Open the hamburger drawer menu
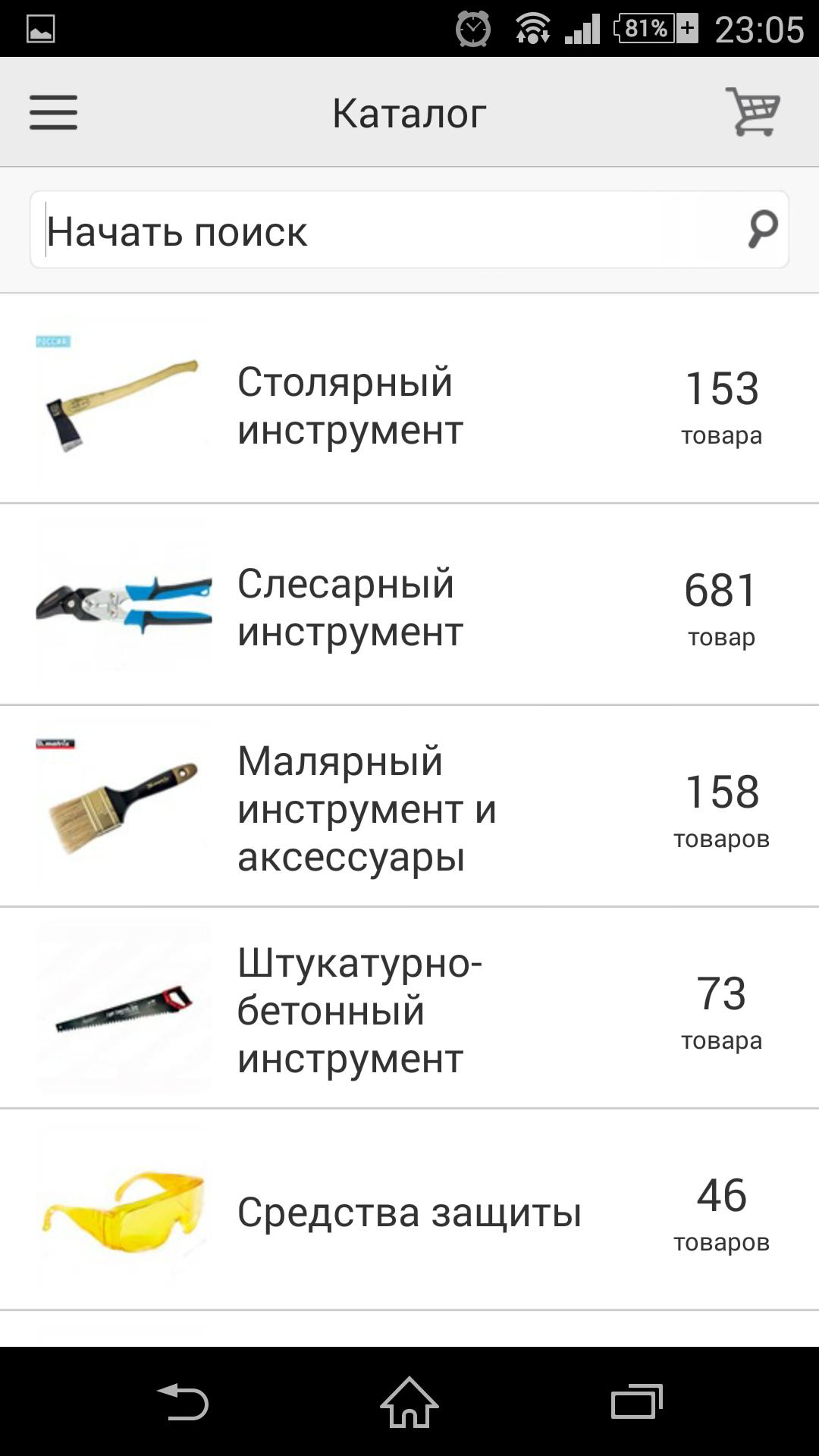819x1456 pixels. click(53, 112)
